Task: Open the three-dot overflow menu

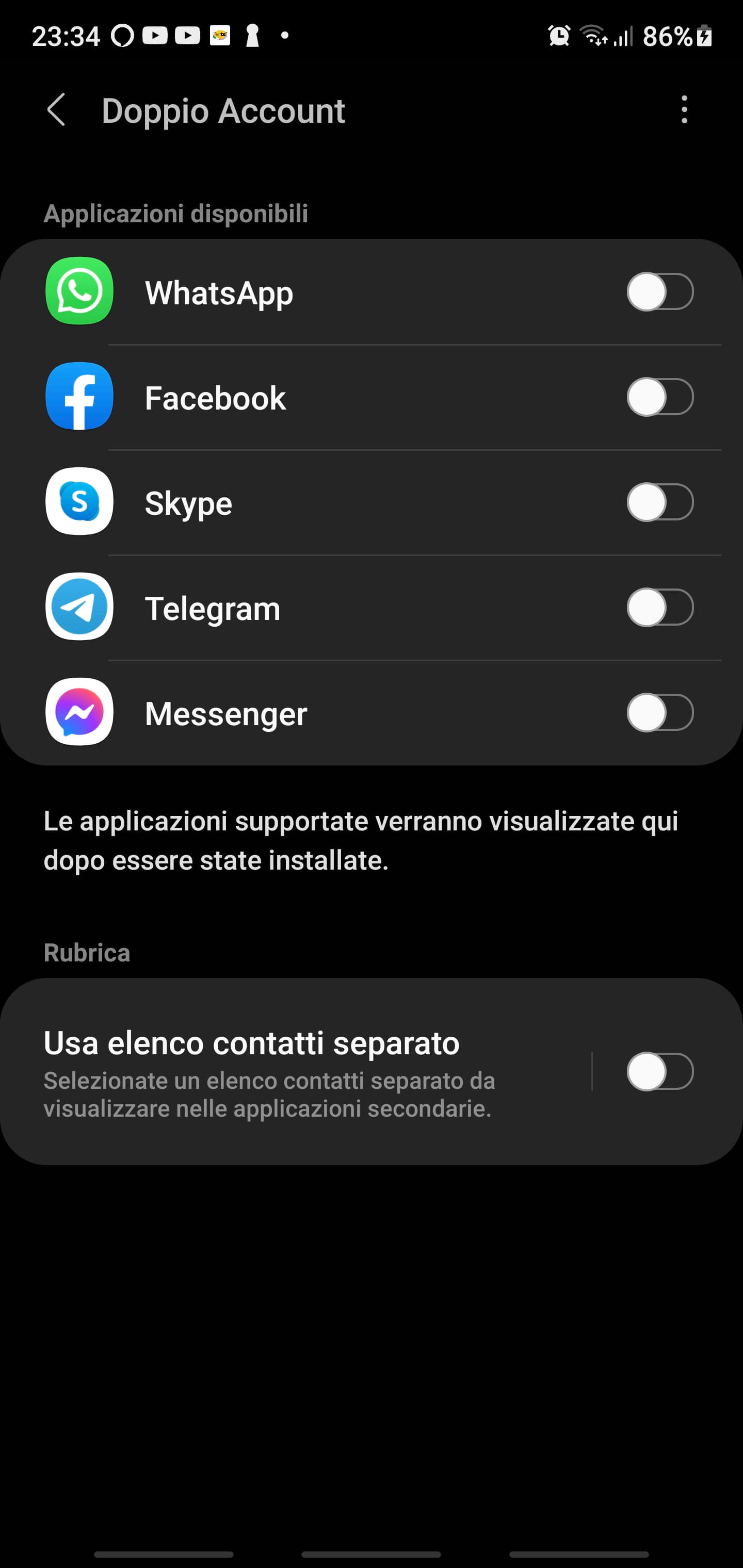Action: [684, 110]
